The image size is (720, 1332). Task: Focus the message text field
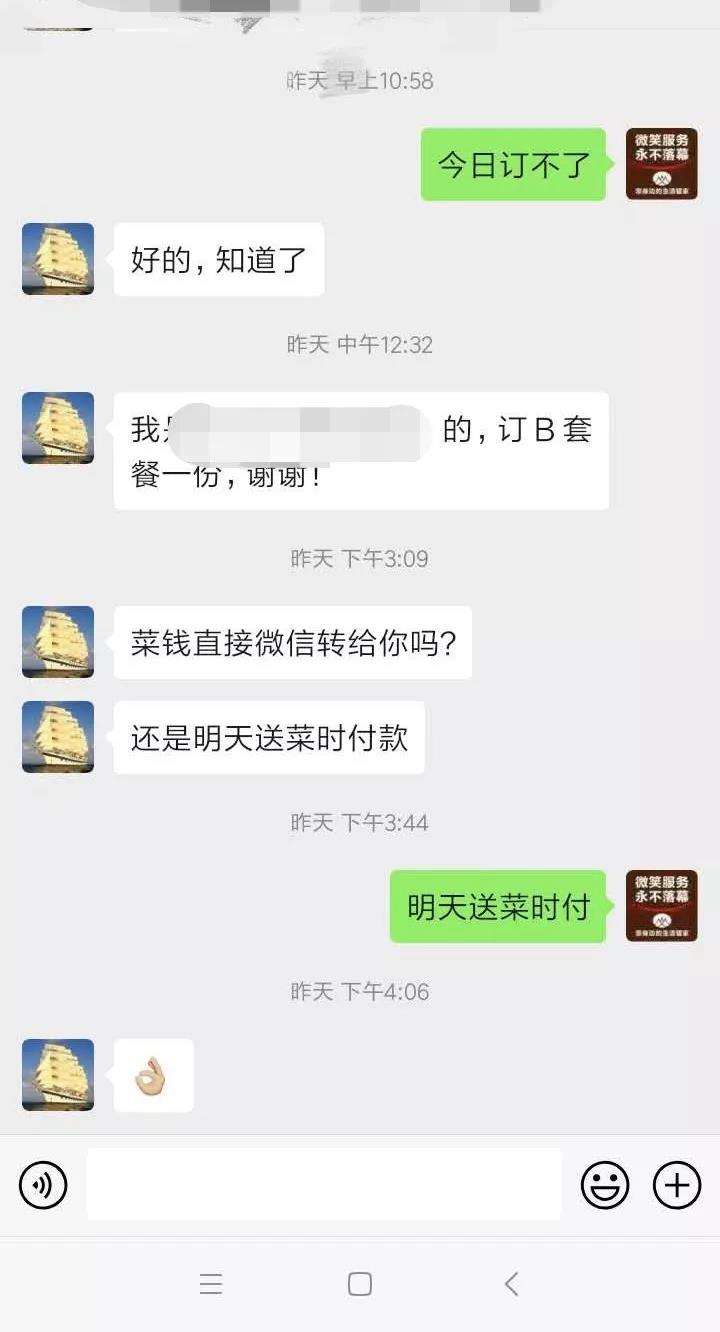pyautogui.click(x=323, y=1185)
